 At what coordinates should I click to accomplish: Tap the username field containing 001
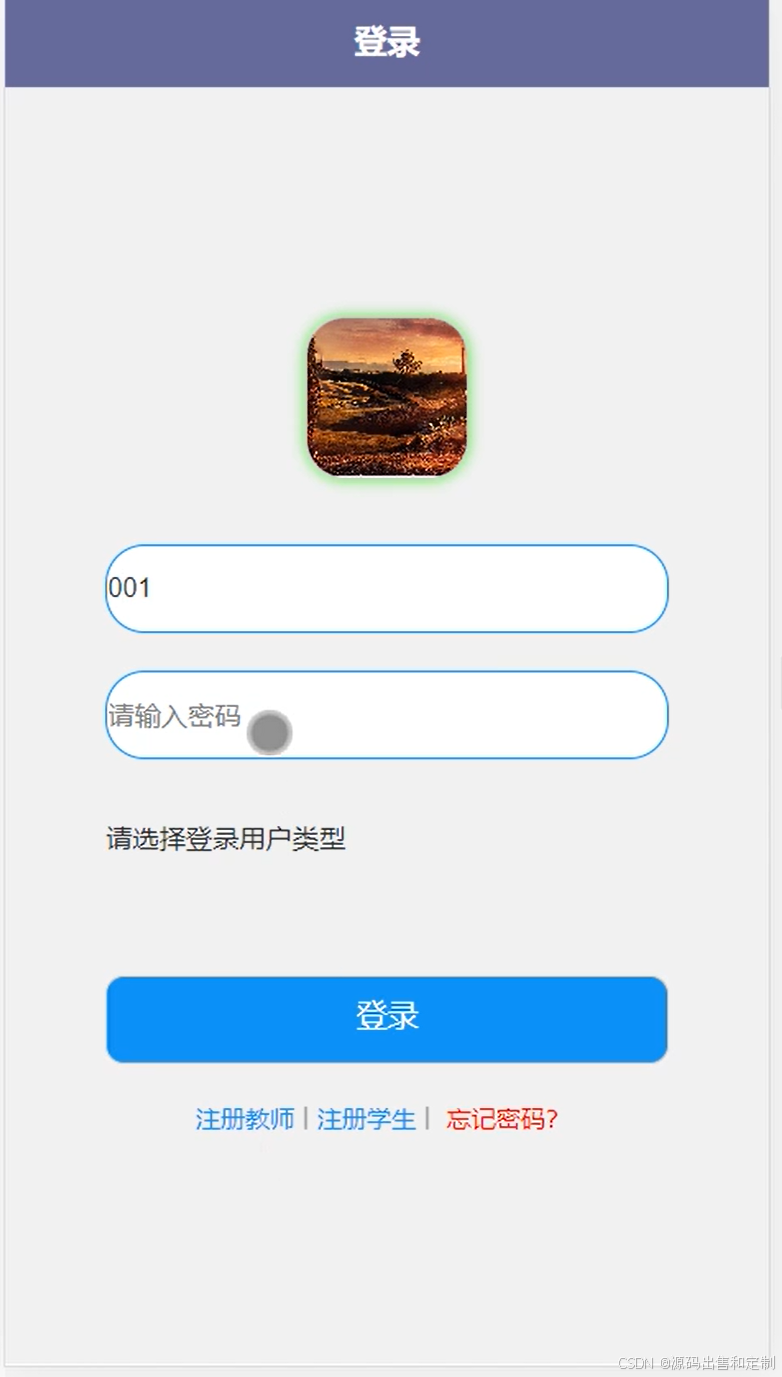coord(386,588)
